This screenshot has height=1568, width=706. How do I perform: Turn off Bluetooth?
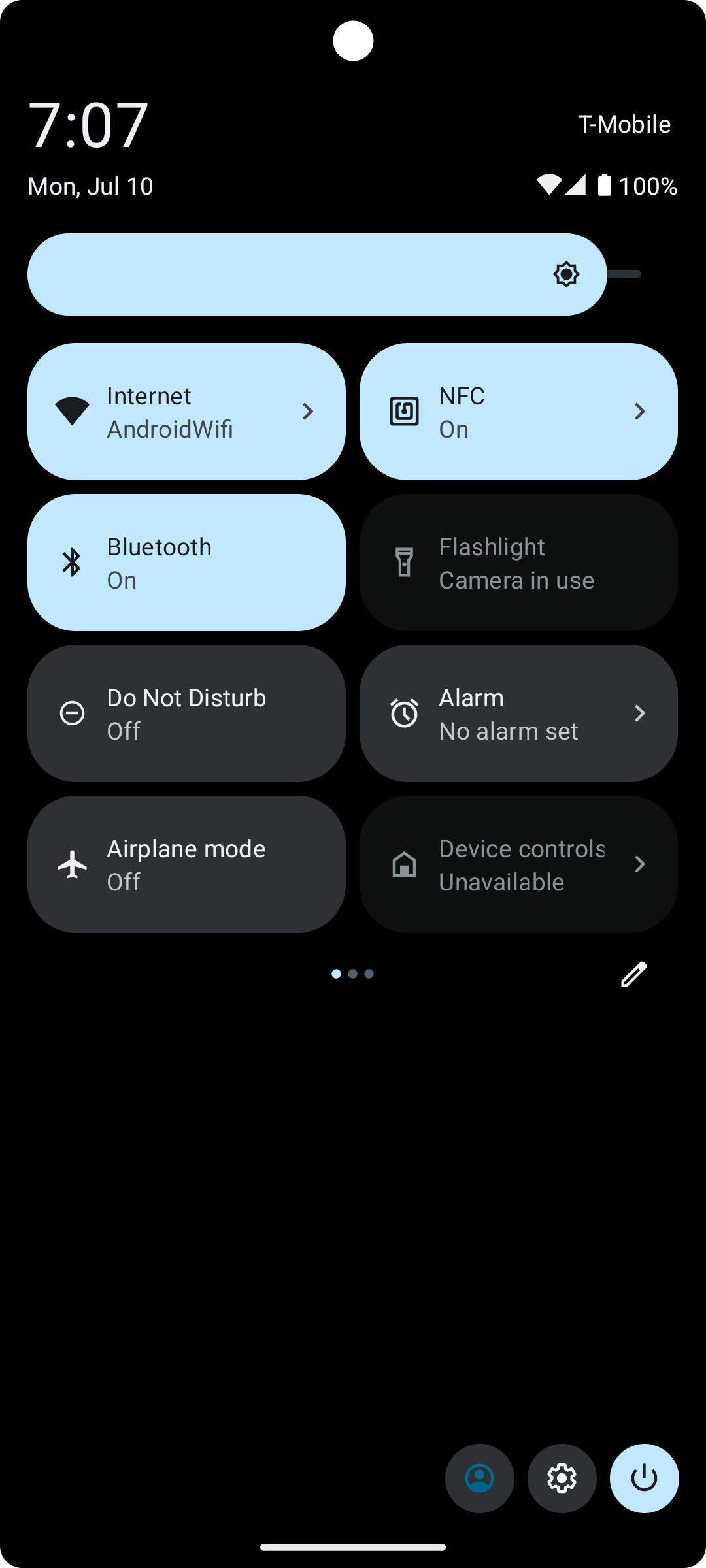(x=186, y=563)
